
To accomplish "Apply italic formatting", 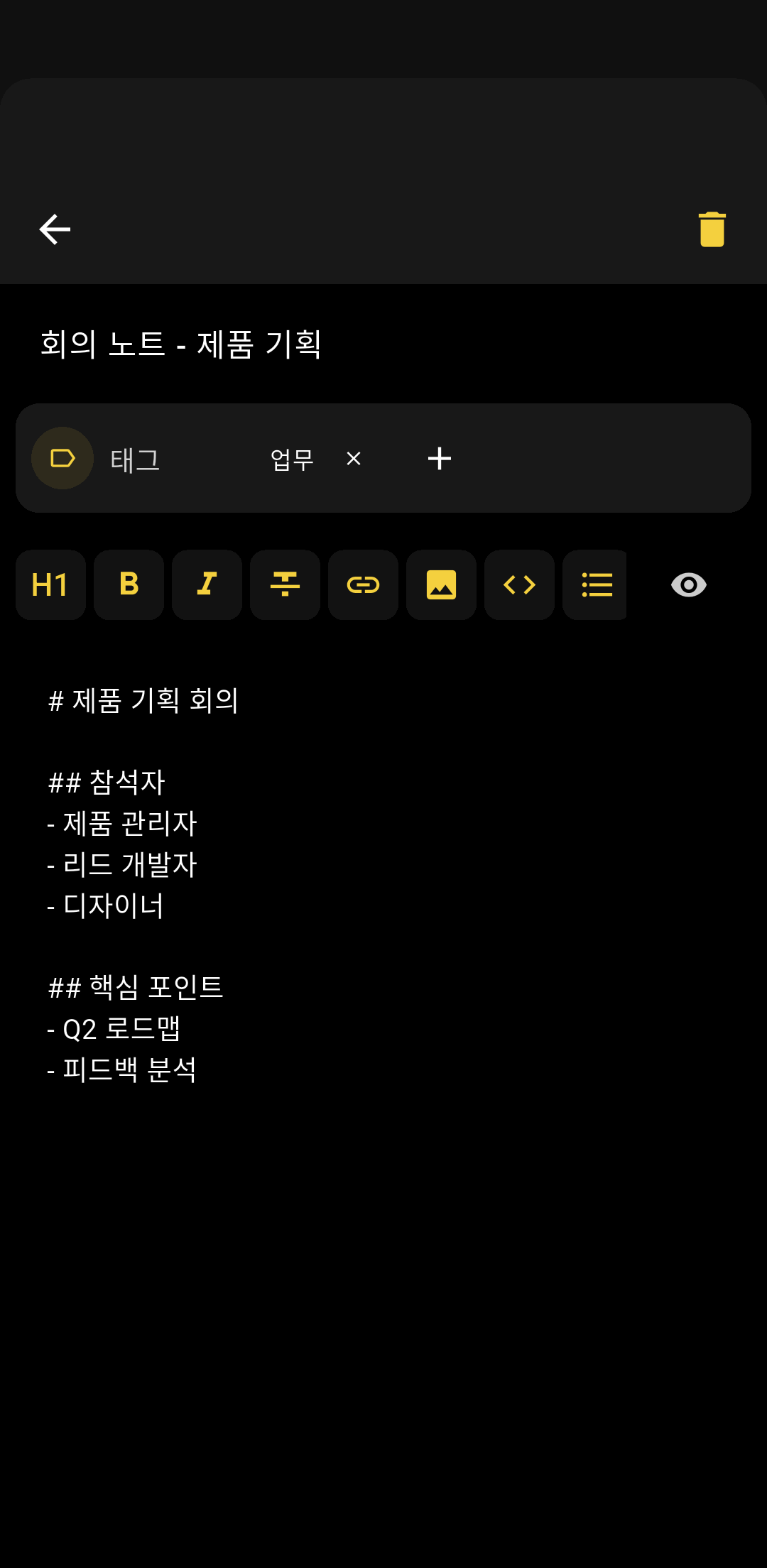I will [207, 585].
